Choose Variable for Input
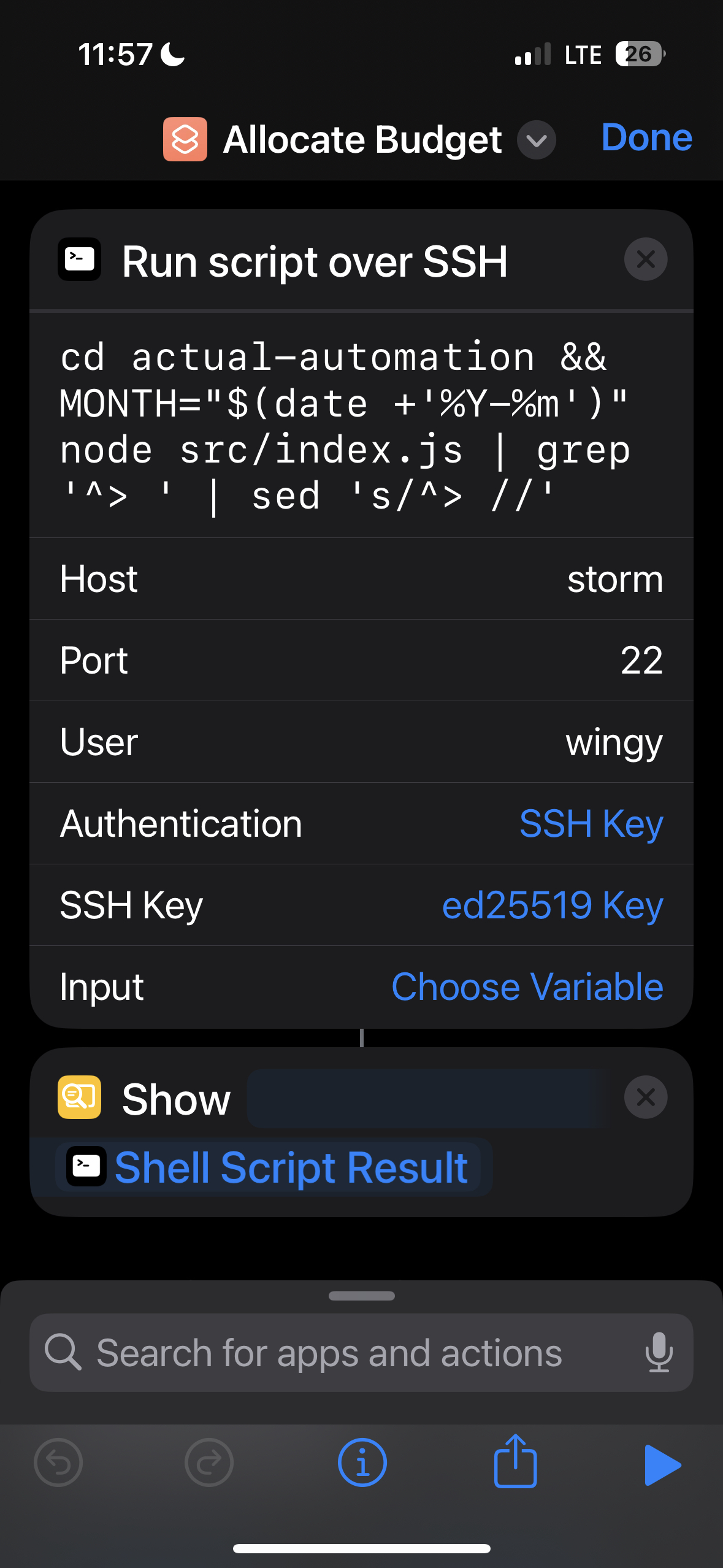The width and height of the screenshot is (723, 1568). (x=527, y=986)
